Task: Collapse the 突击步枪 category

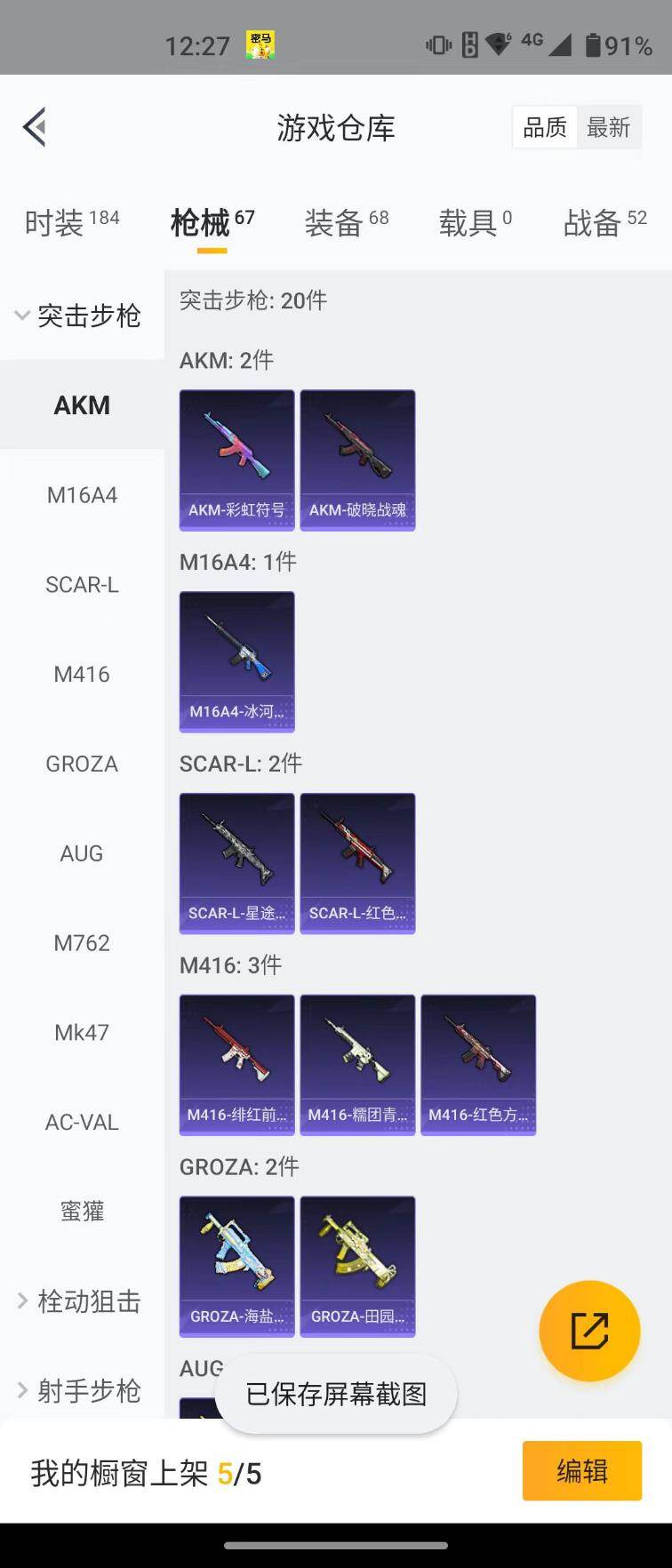Action: pyautogui.click(x=80, y=316)
